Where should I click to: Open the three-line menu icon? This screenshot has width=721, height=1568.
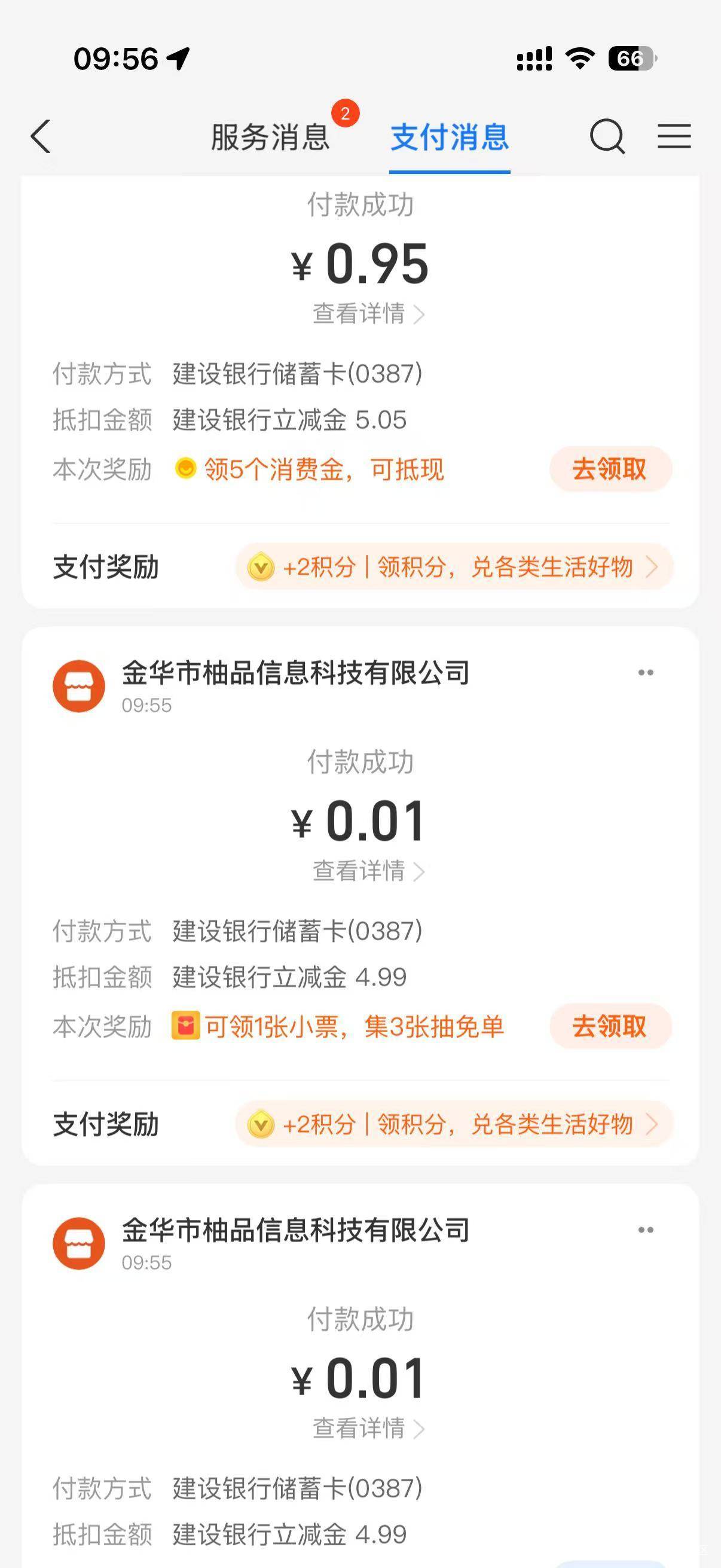(674, 136)
